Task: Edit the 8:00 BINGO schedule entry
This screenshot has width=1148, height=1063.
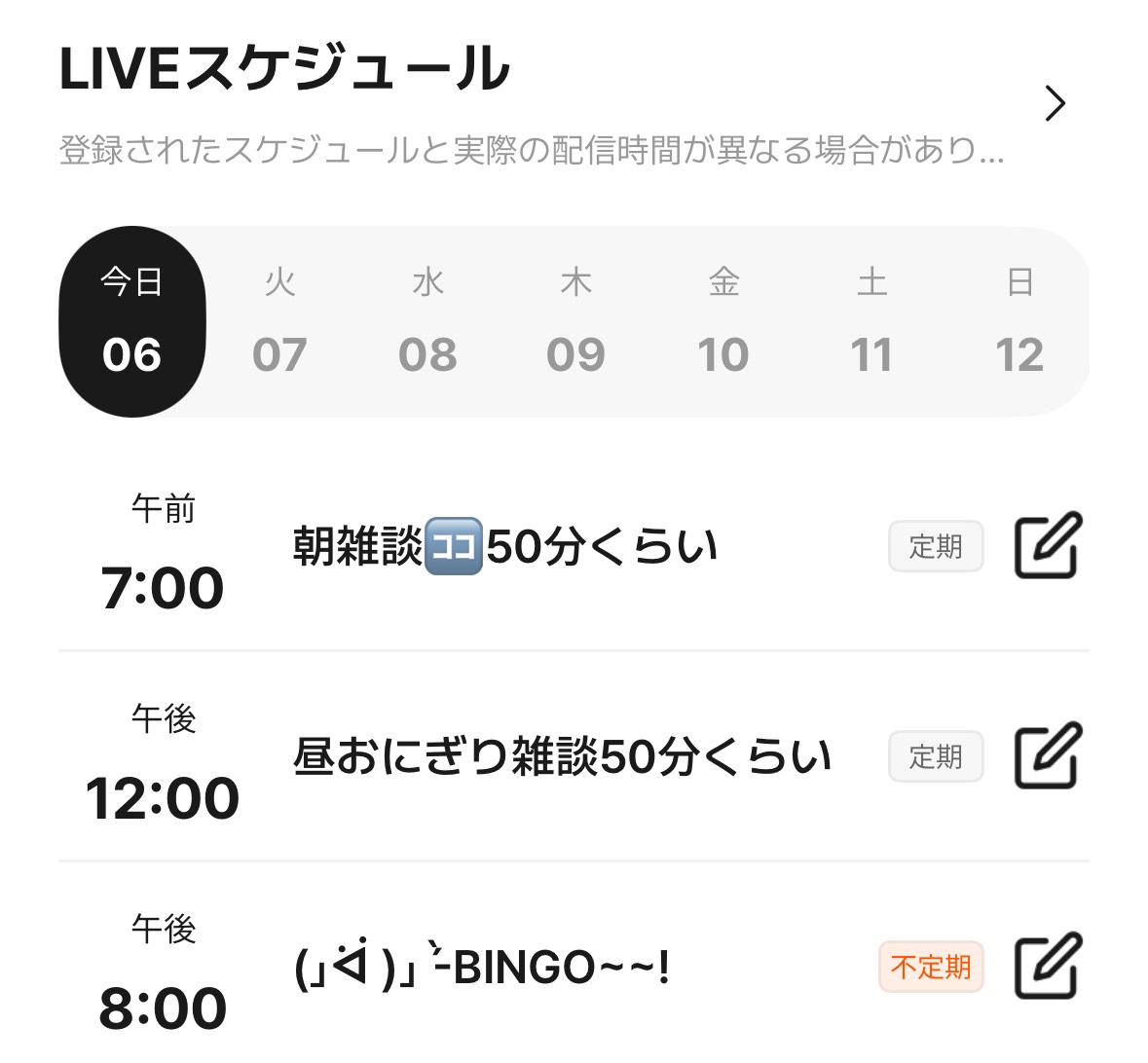Action: point(1049,966)
